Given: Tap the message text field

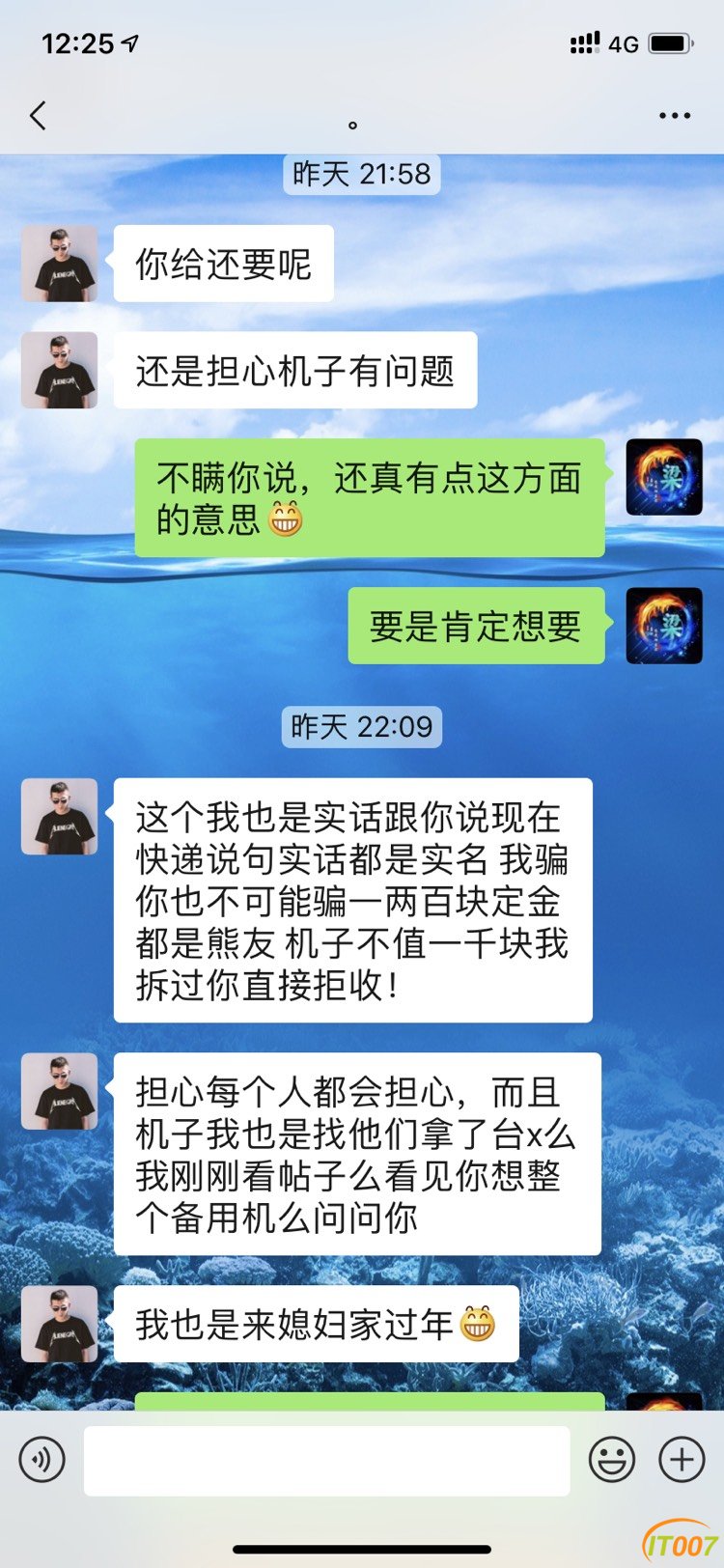Looking at the screenshot, I should [x=326, y=1461].
